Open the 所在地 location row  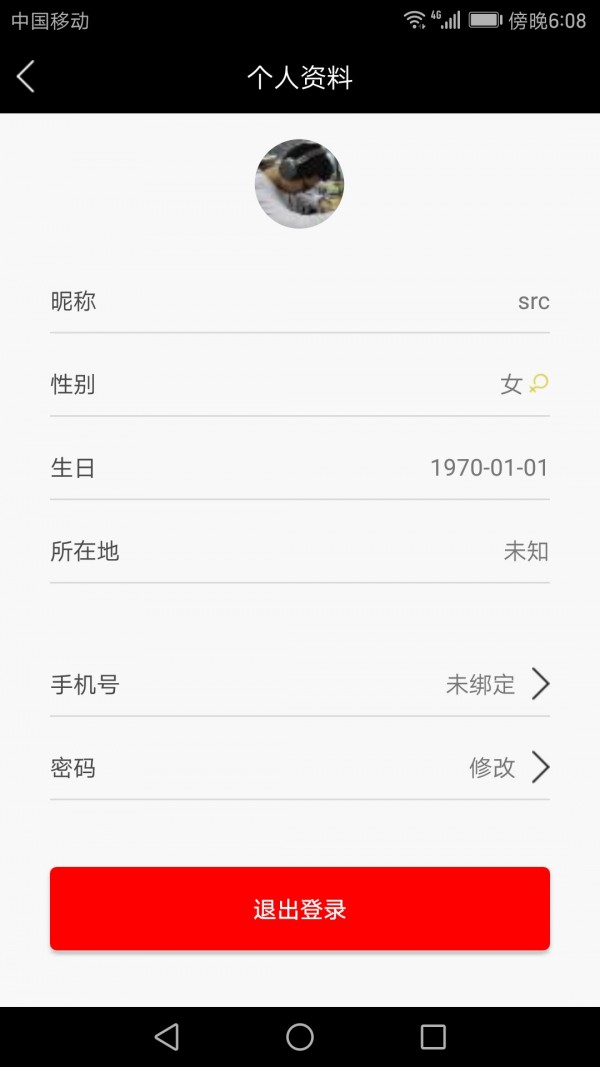tap(300, 551)
